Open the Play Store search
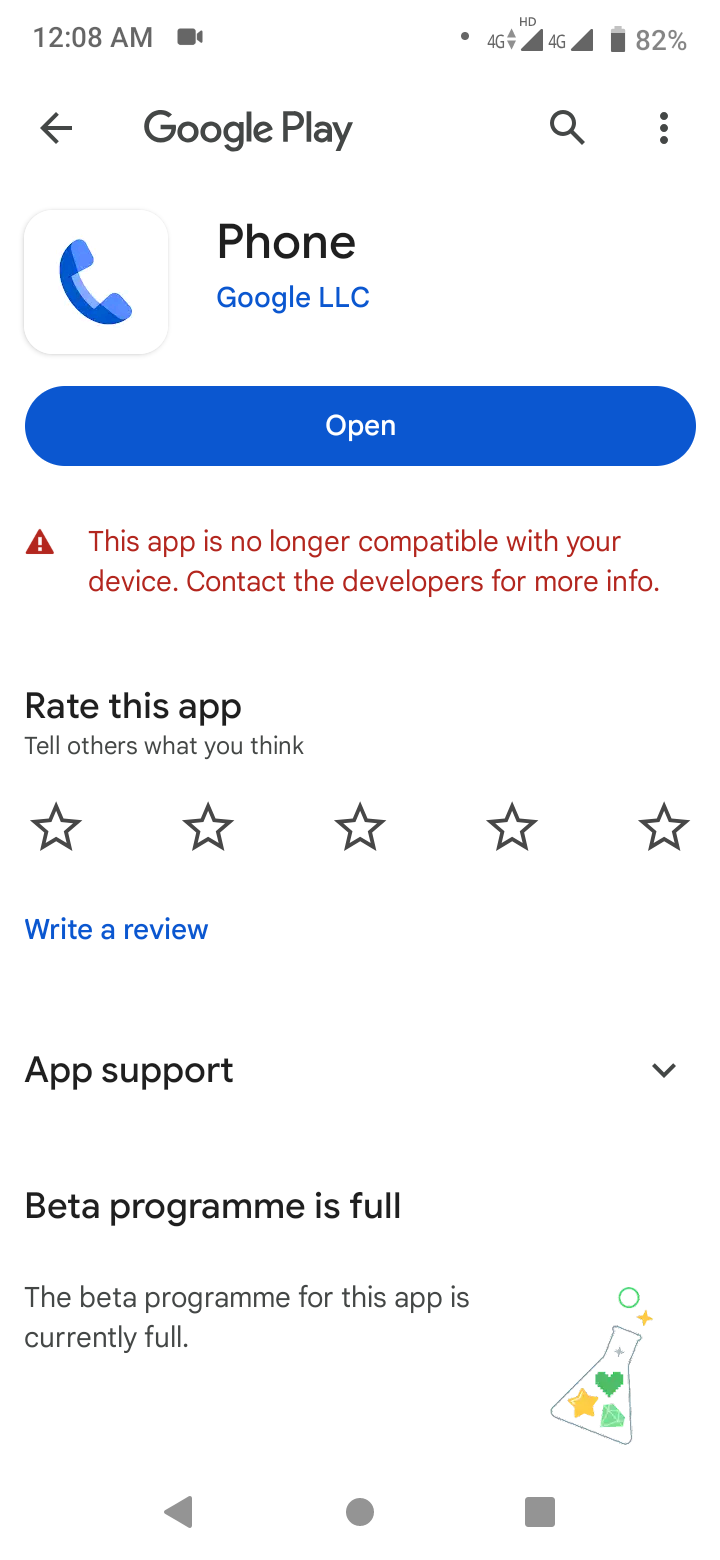The height and width of the screenshot is (1560, 720). tap(566, 128)
